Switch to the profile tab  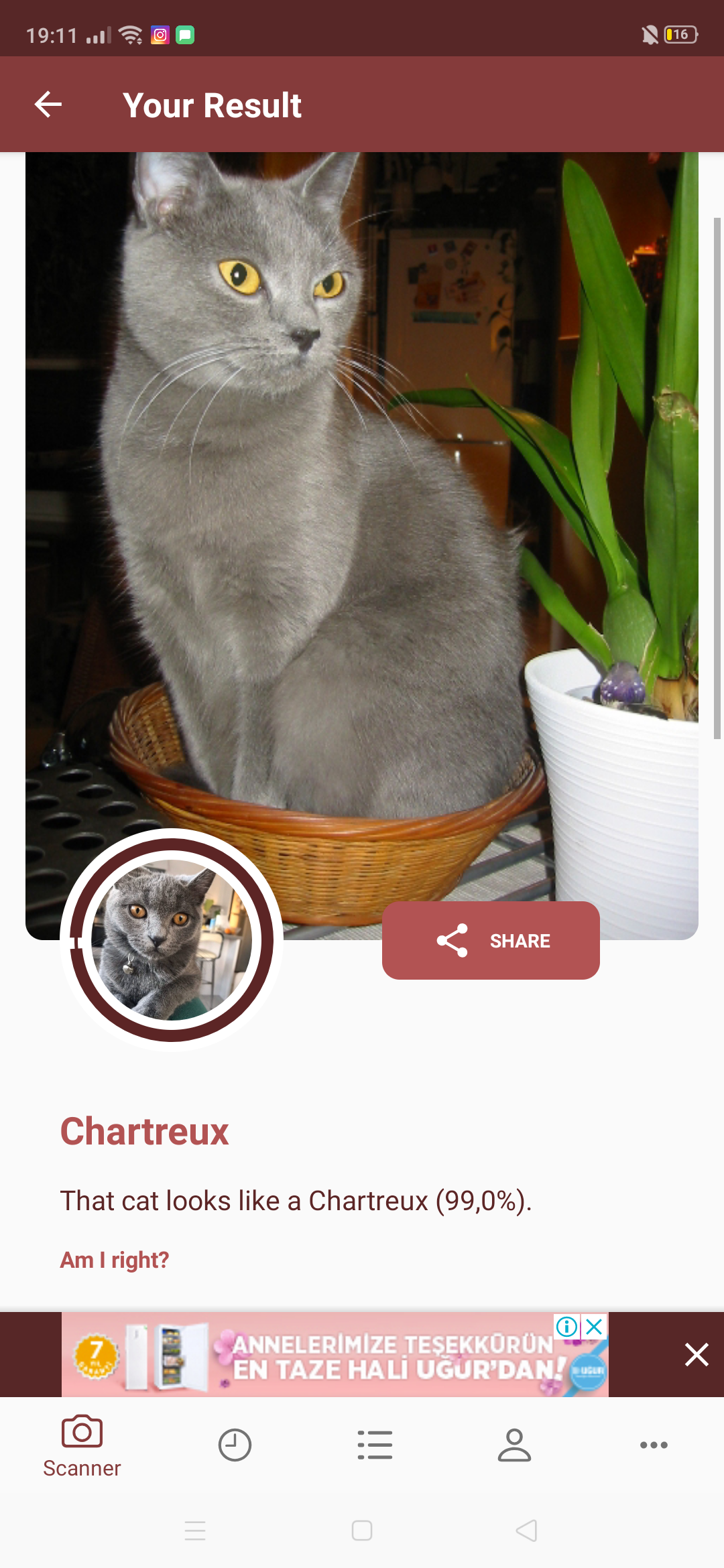tap(514, 1445)
